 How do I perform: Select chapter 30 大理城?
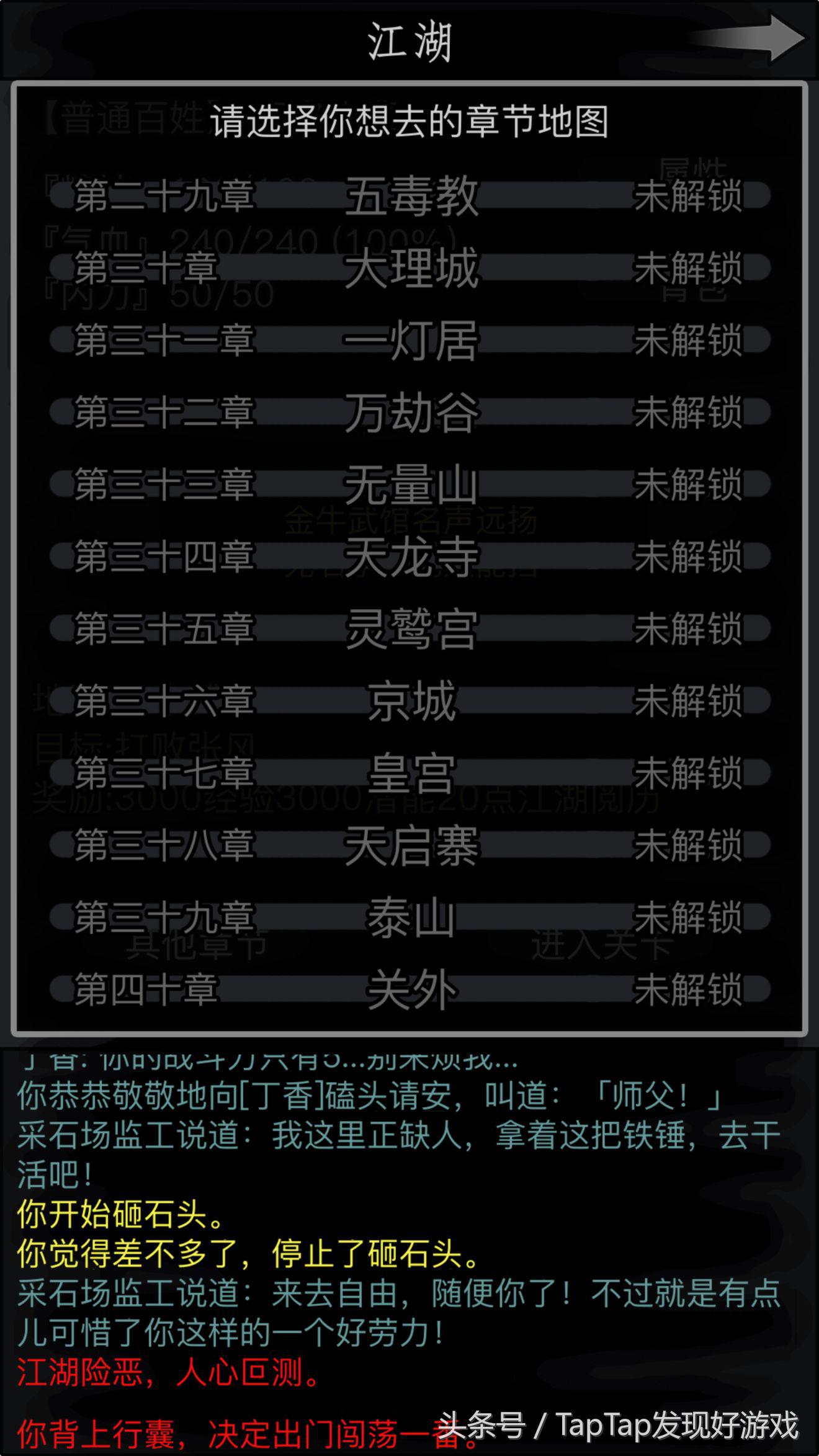(409, 268)
